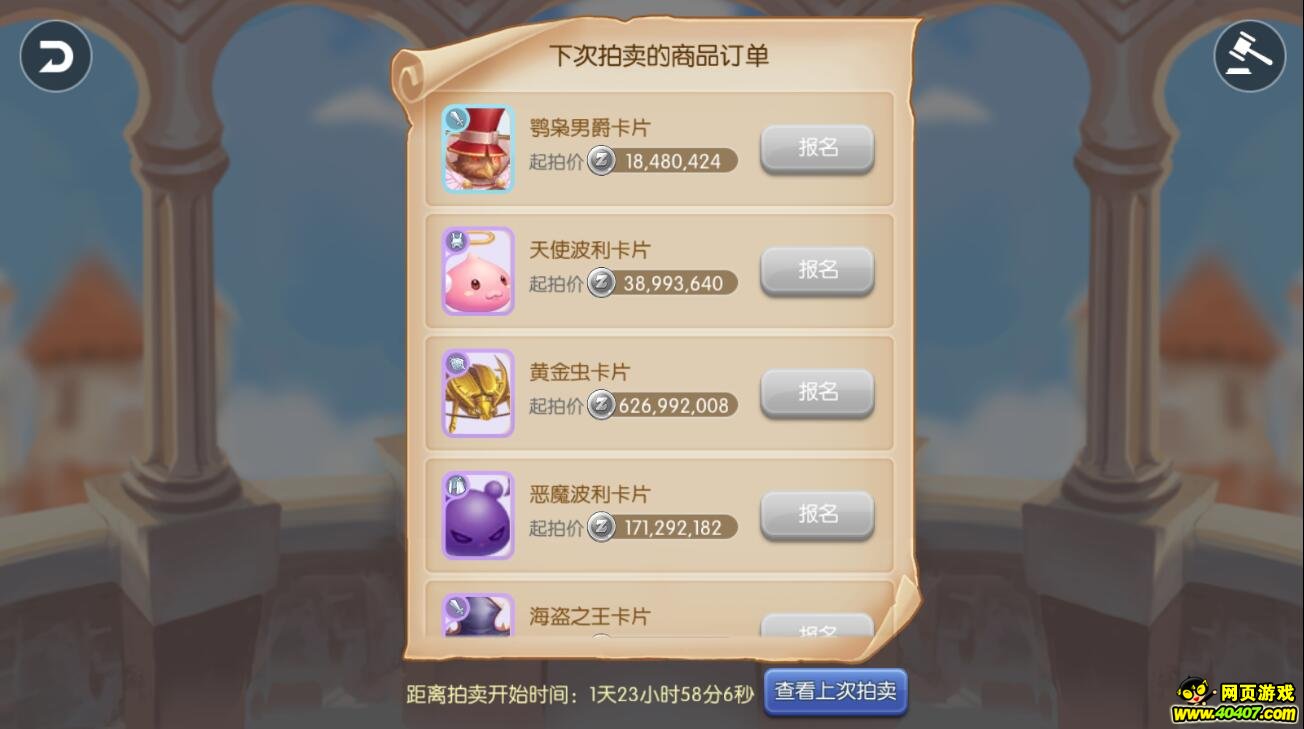Screen dimensions: 1304x729
Task: Open the 恶魔波利卡片 item icon
Action: (478, 515)
